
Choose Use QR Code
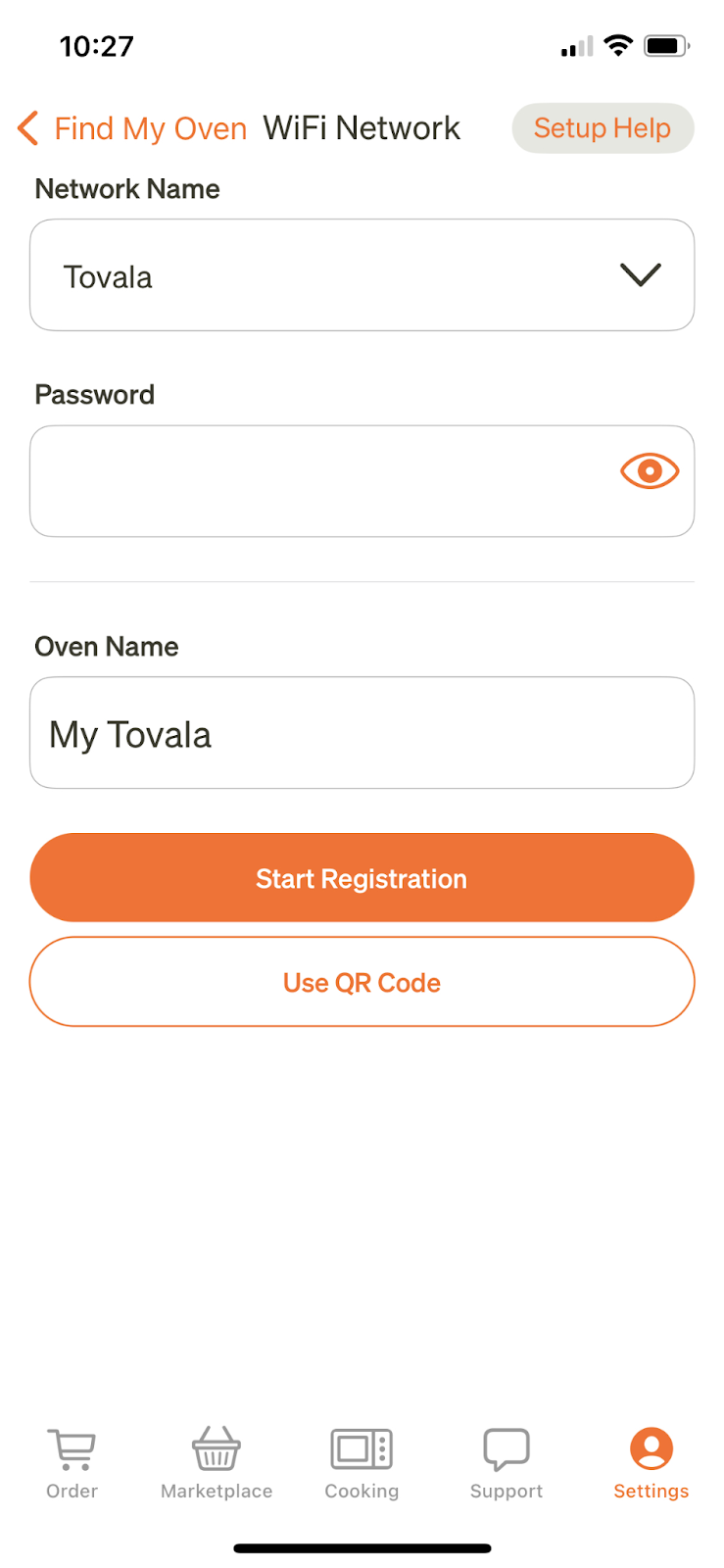click(x=362, y=982)
